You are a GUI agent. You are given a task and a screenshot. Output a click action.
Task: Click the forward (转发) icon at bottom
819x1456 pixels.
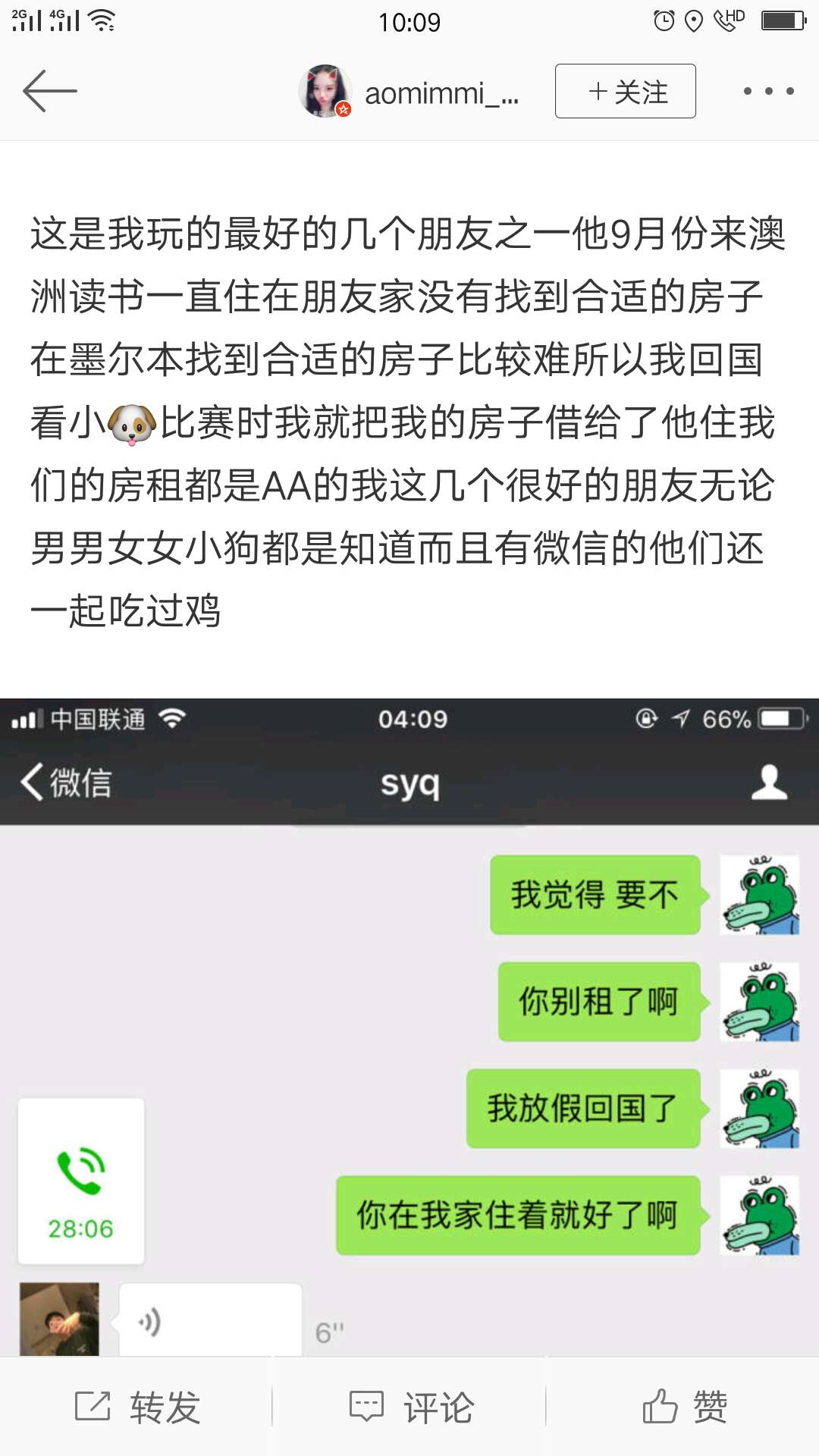[x=93, y=1407]
